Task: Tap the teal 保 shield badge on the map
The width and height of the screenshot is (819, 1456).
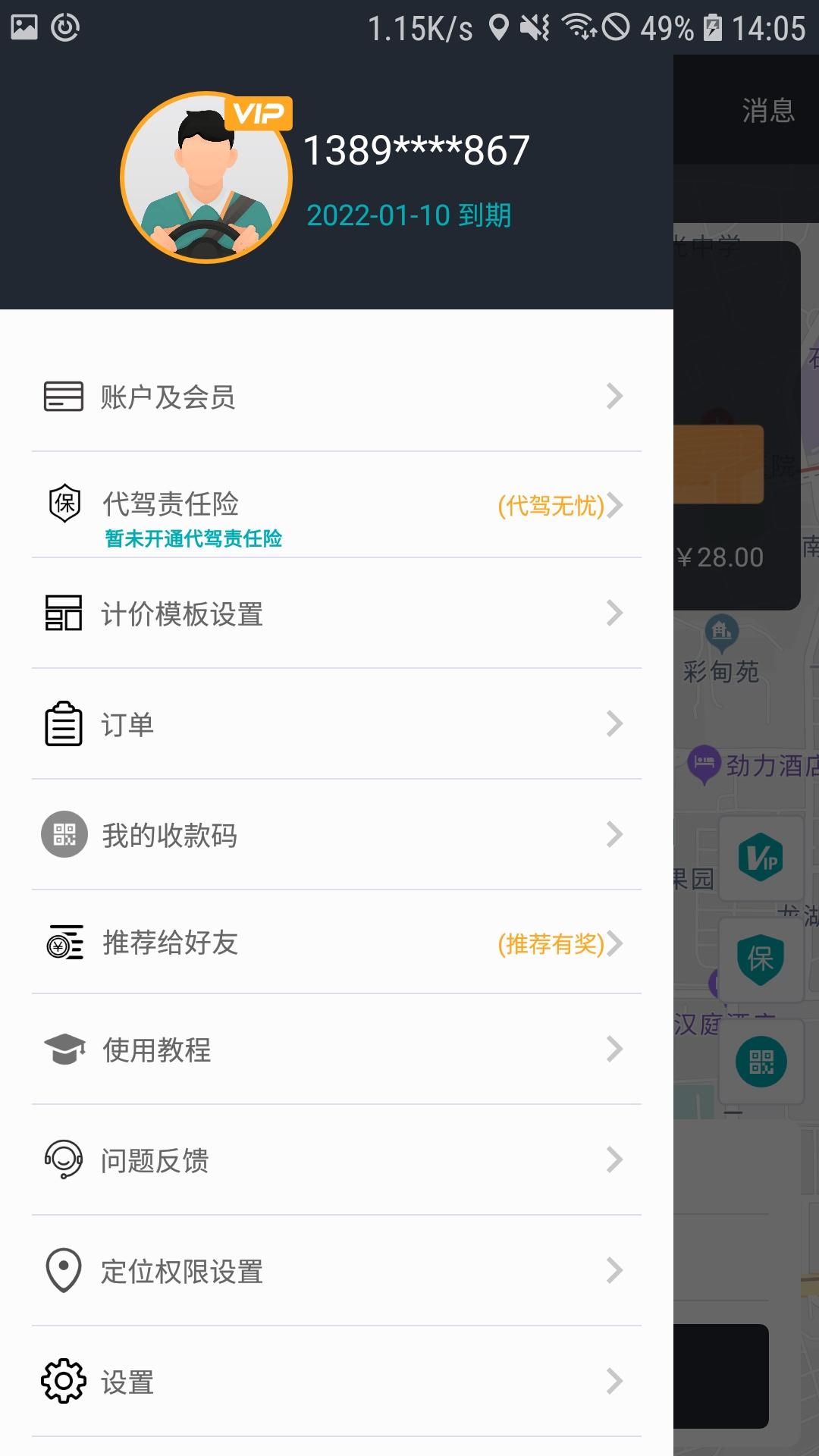Action: pyautogui.click(x=761, y=958)
